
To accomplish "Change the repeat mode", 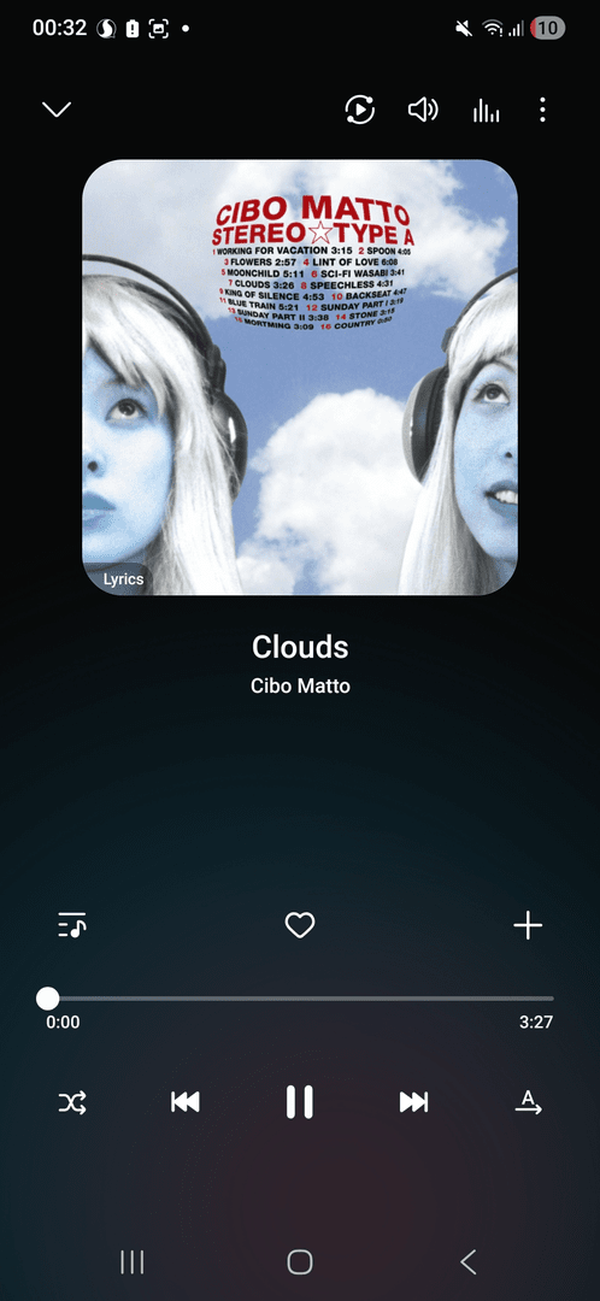I will click(528, 1102).
